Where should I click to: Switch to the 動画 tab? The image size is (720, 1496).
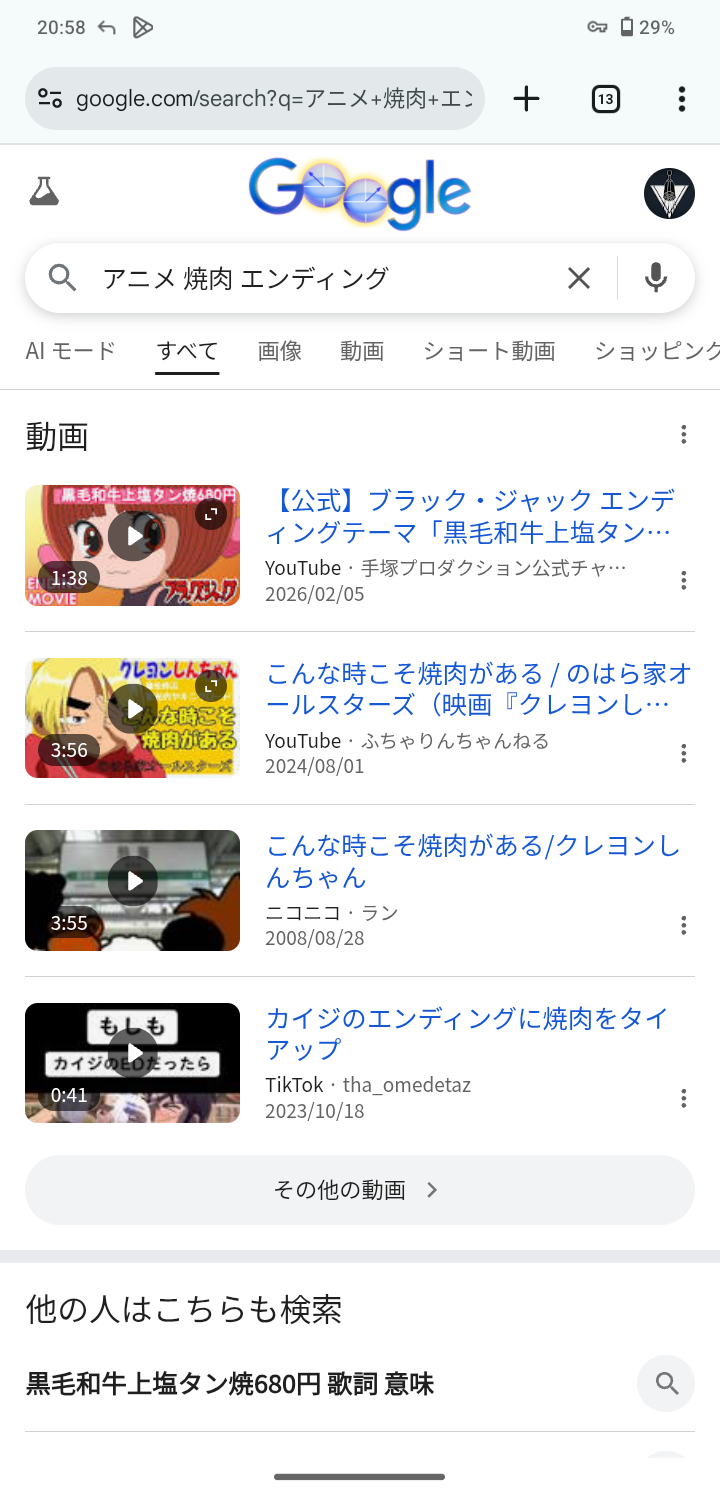point(362,351)
